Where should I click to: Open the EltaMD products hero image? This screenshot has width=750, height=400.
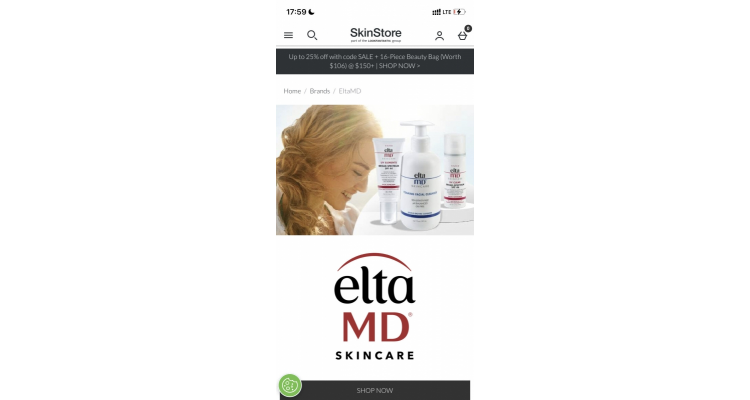[375, 170]
